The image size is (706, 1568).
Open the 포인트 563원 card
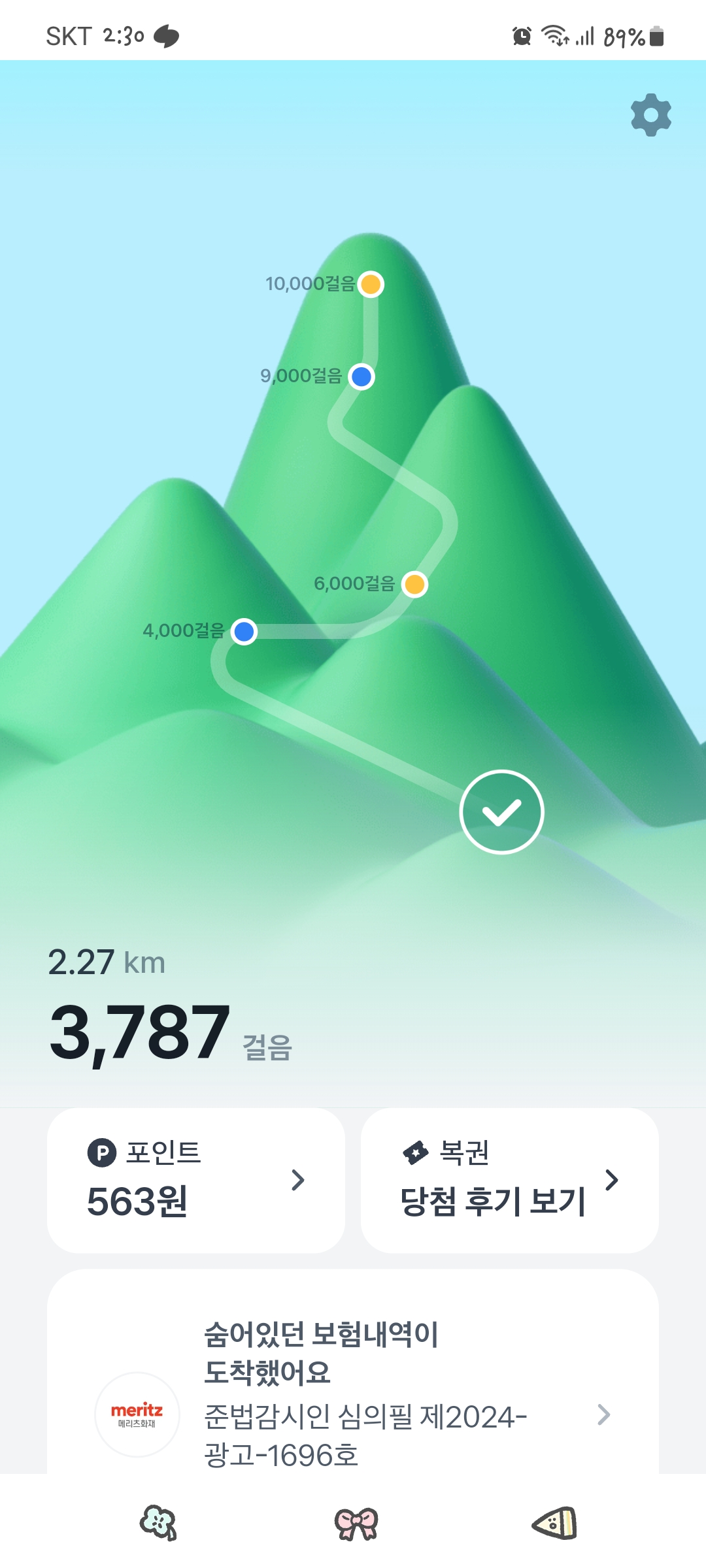pos(196,1180)
